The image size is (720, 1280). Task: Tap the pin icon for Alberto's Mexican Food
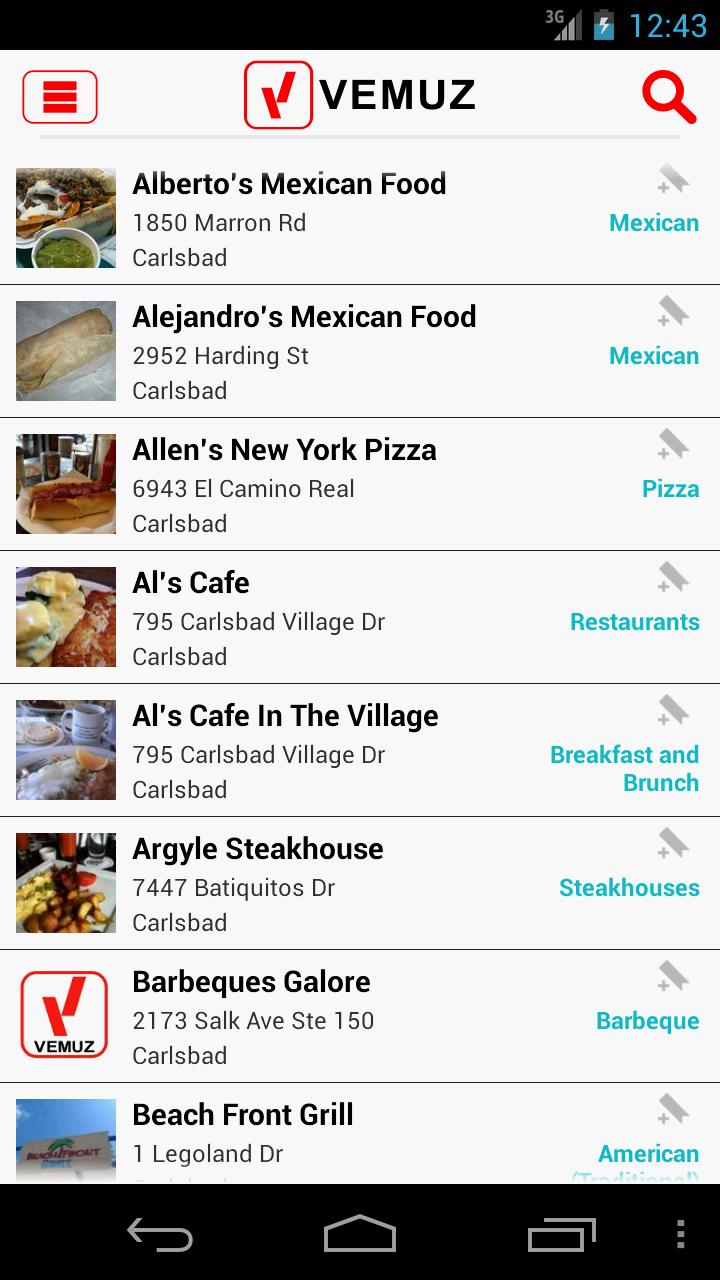(673, 178)
